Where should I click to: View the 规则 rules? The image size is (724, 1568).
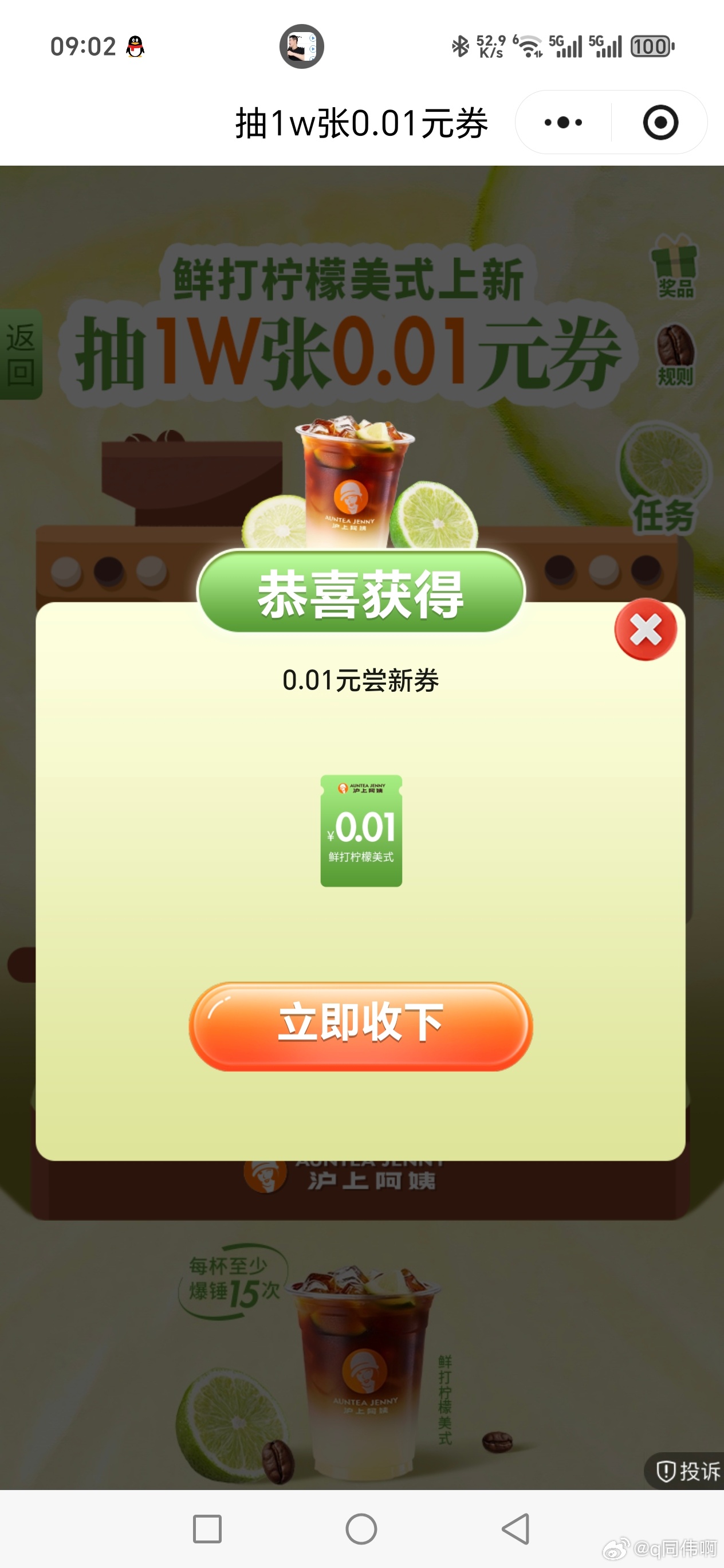coord(675,355)
